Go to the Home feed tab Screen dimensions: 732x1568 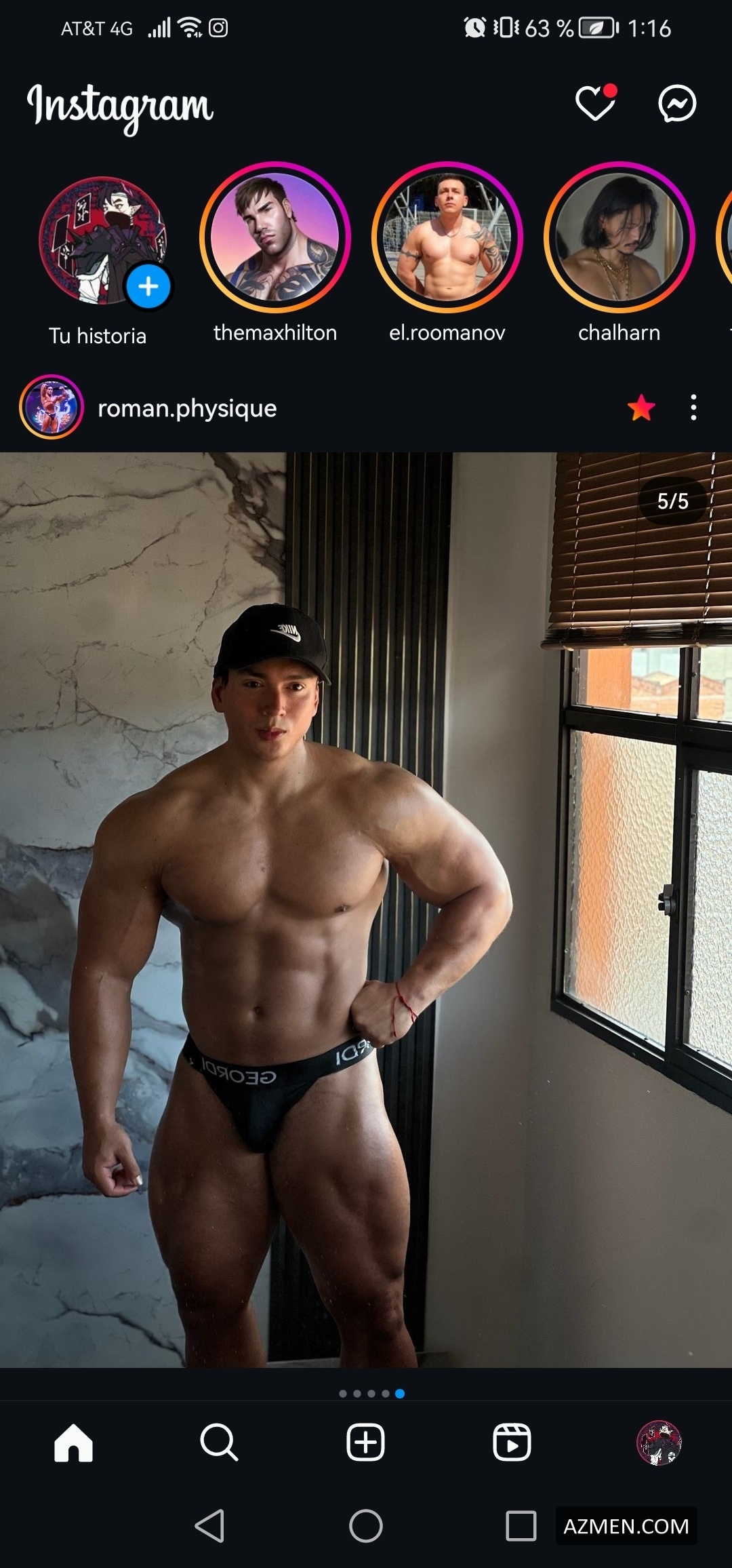point(73,1442)
